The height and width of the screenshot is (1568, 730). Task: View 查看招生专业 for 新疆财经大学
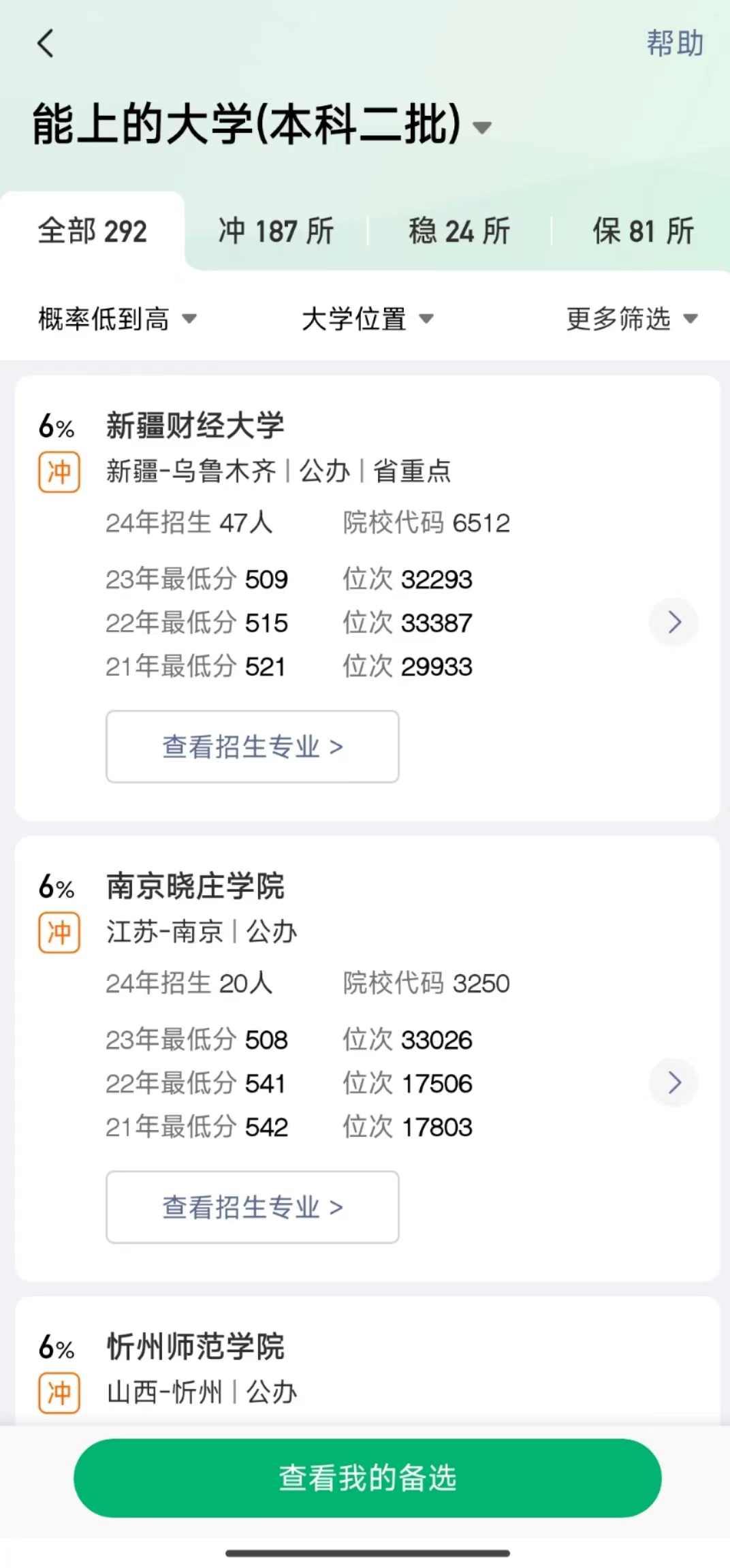click(x=253, y=747)
